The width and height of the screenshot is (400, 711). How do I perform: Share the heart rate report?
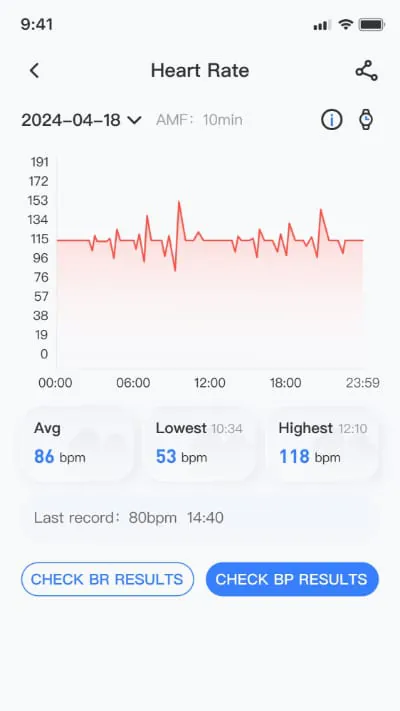coord(366,71)
